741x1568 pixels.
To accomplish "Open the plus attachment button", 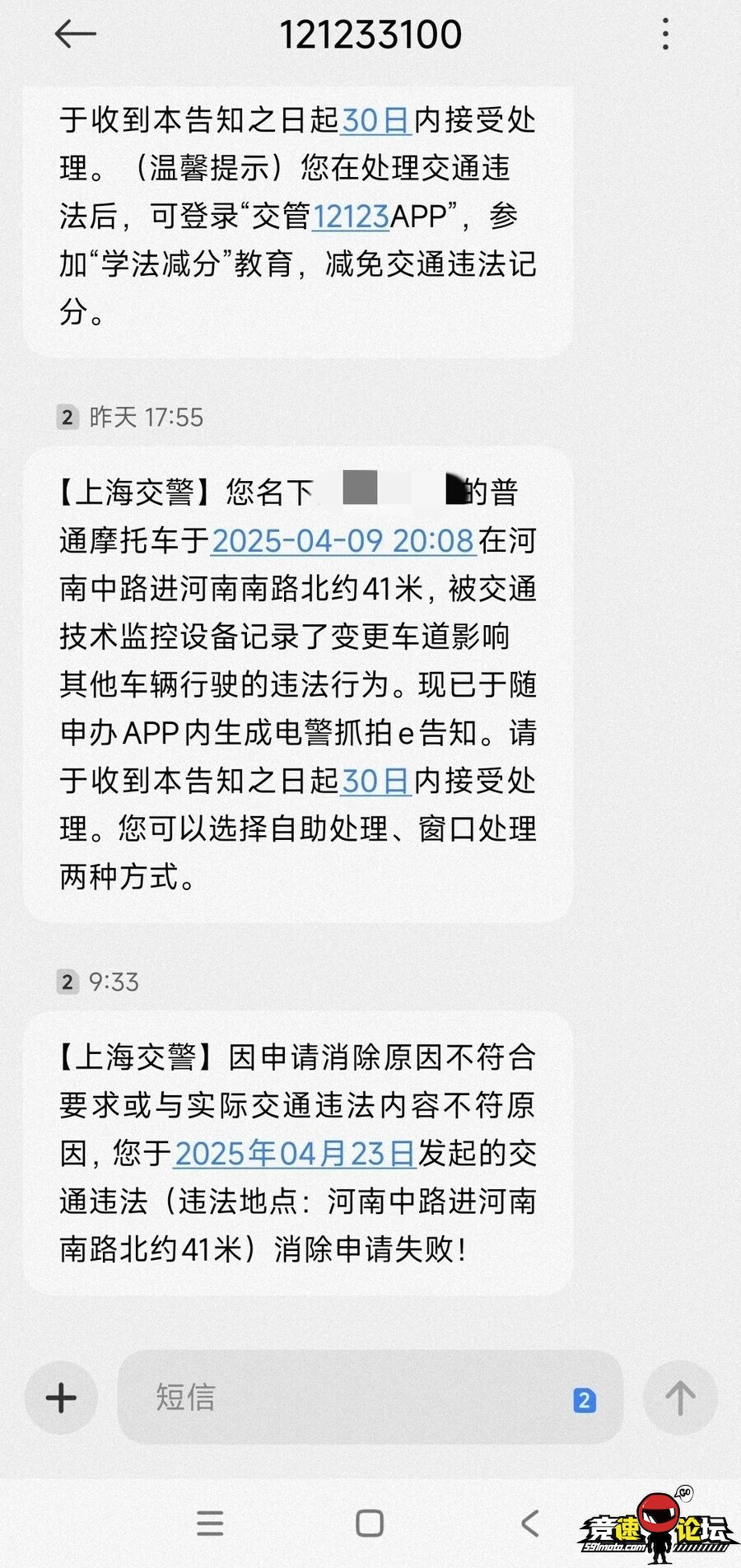I will click(61, 1398).
